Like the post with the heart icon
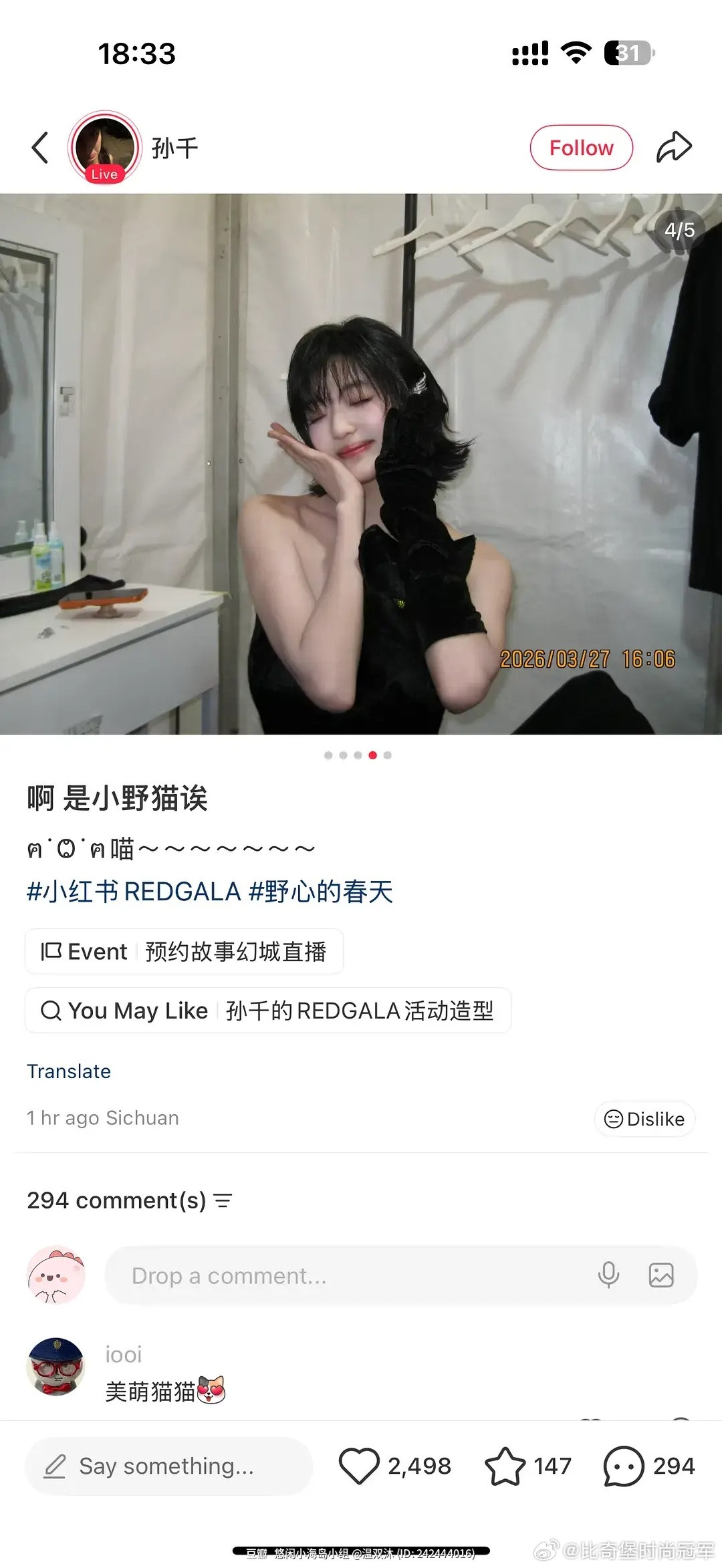This screenshot has height=1568, width=722. pyautogui.click(x=362, y=1466)
